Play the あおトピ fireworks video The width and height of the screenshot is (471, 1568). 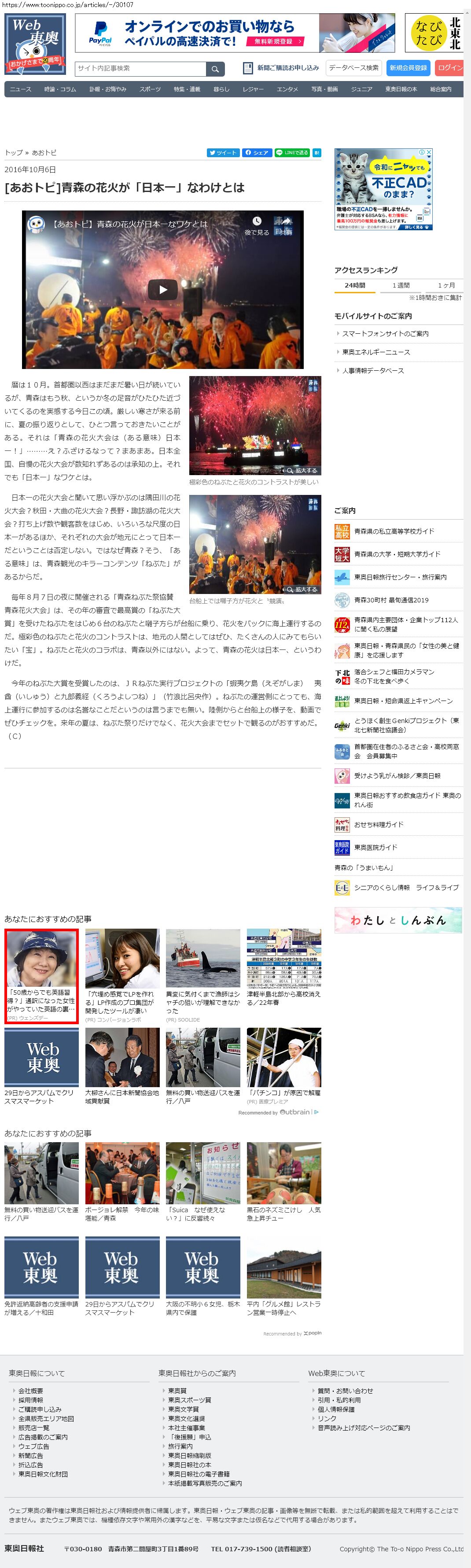pos(162,290)
